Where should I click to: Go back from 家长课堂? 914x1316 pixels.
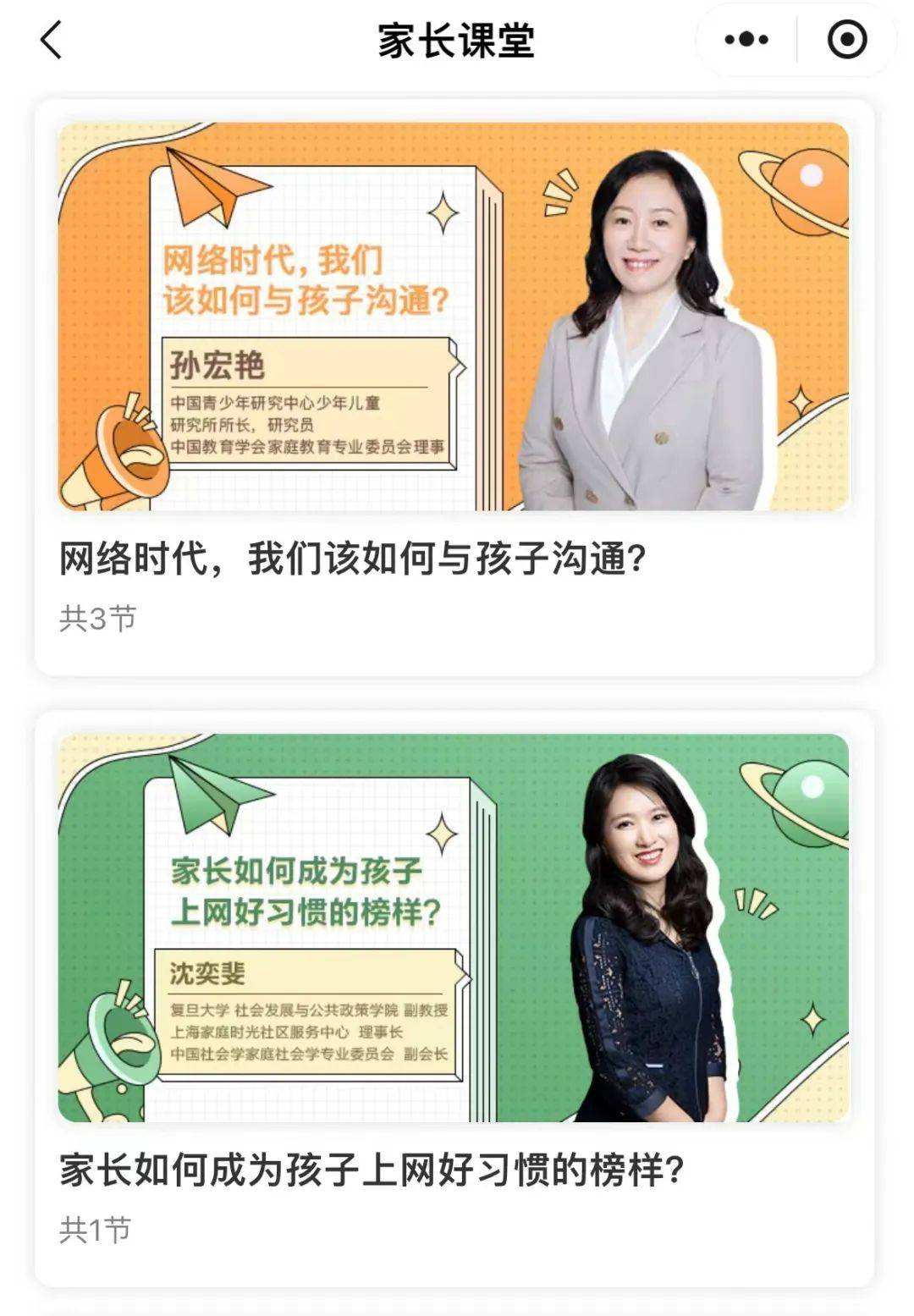(x=52, y=40)
